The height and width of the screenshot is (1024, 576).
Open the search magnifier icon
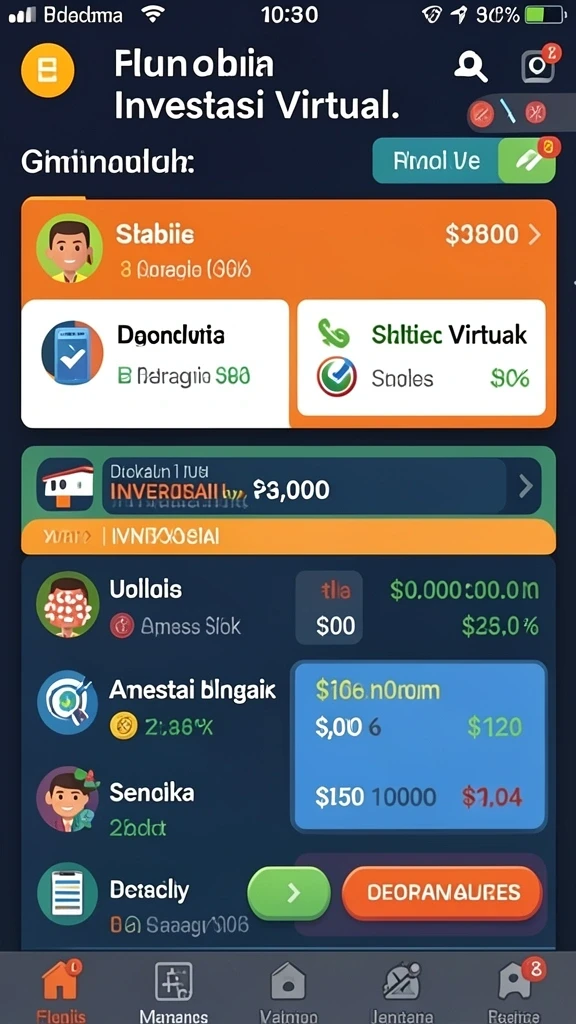pyautogui.click(x=471, y=67)
